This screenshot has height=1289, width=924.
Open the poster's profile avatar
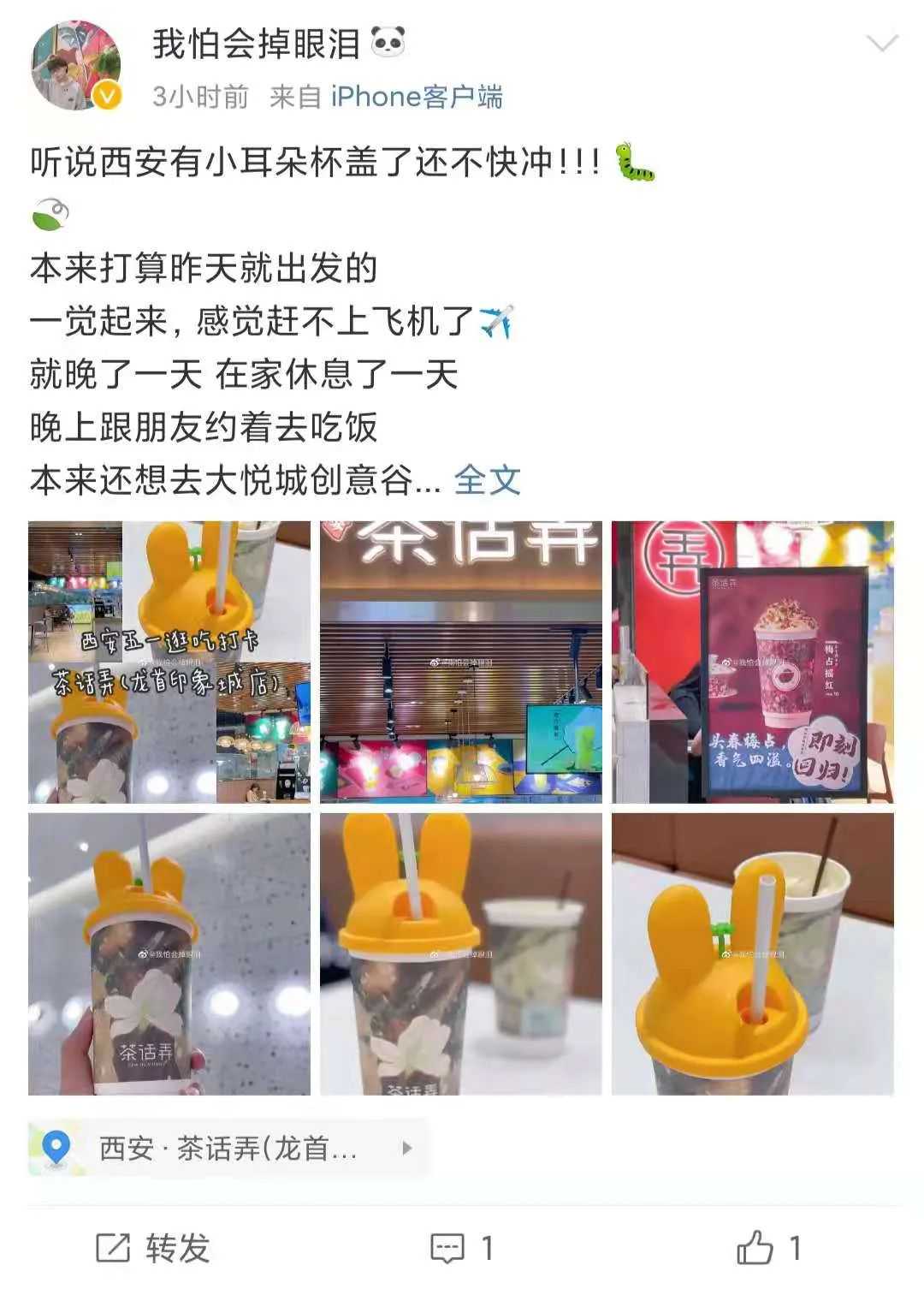coord(75,66)
